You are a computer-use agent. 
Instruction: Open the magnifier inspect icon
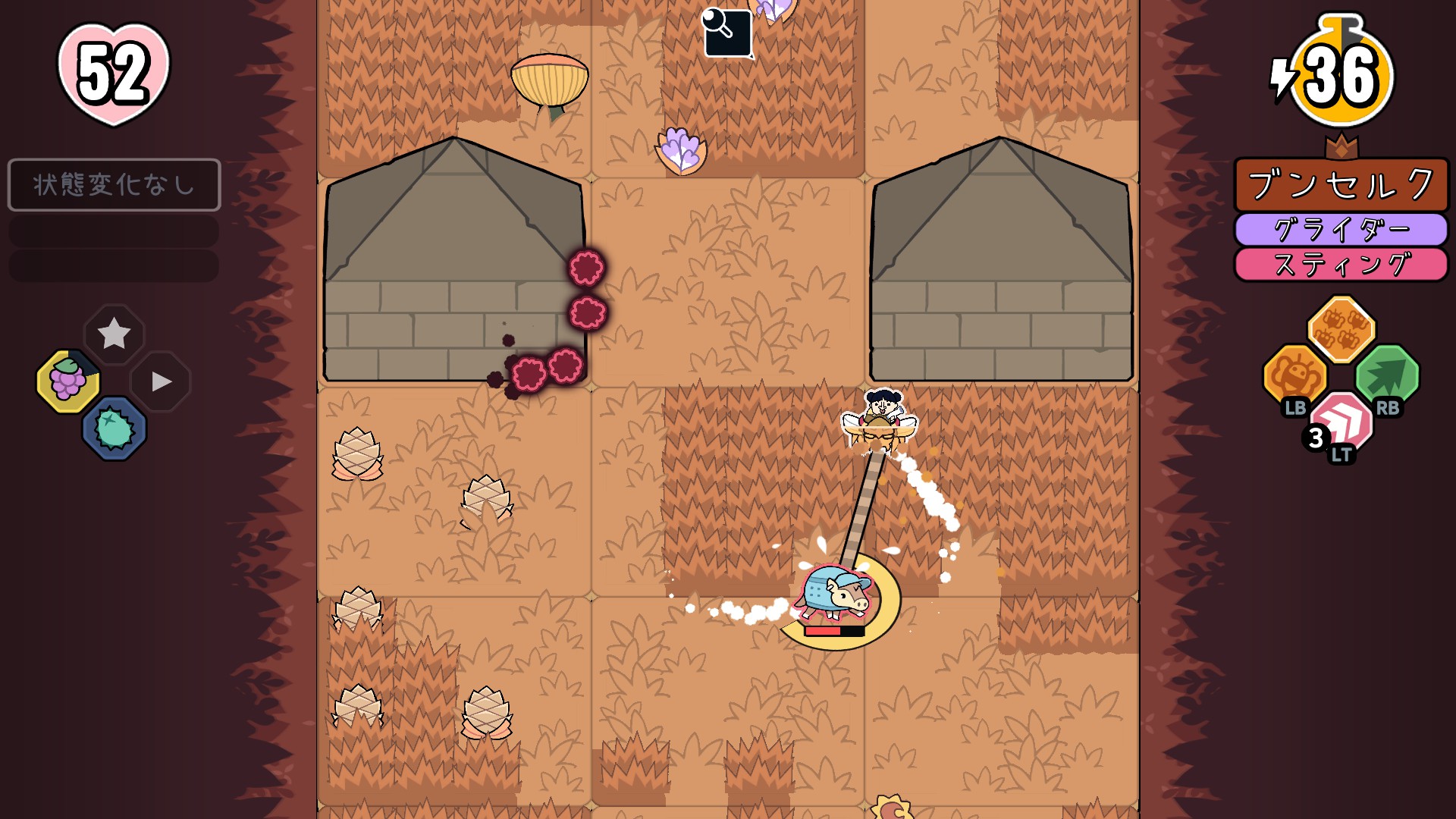[726, 33]
